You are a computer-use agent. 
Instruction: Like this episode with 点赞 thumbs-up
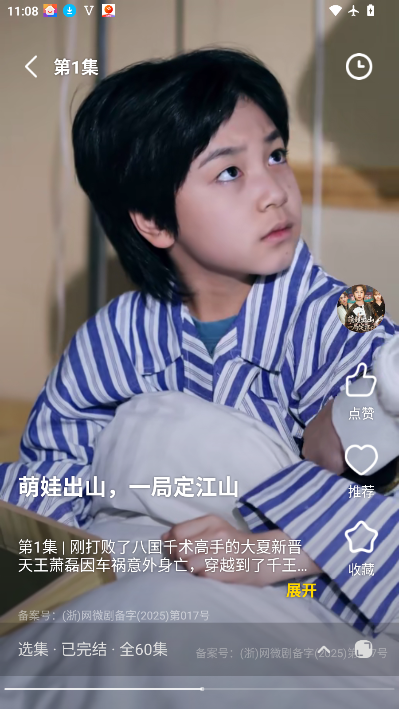[x=361, y=391]
